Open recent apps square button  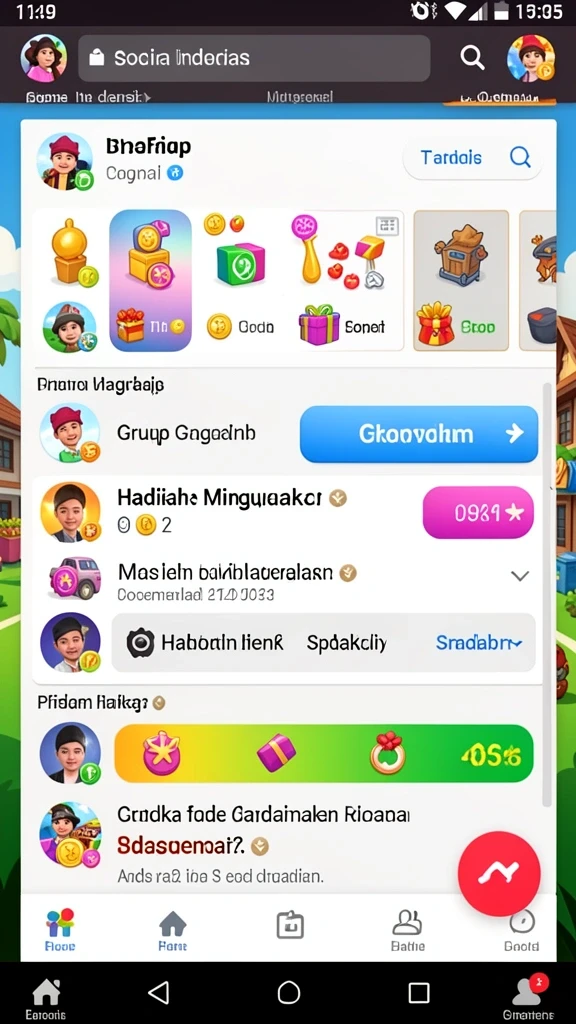[x=419, y=993]
